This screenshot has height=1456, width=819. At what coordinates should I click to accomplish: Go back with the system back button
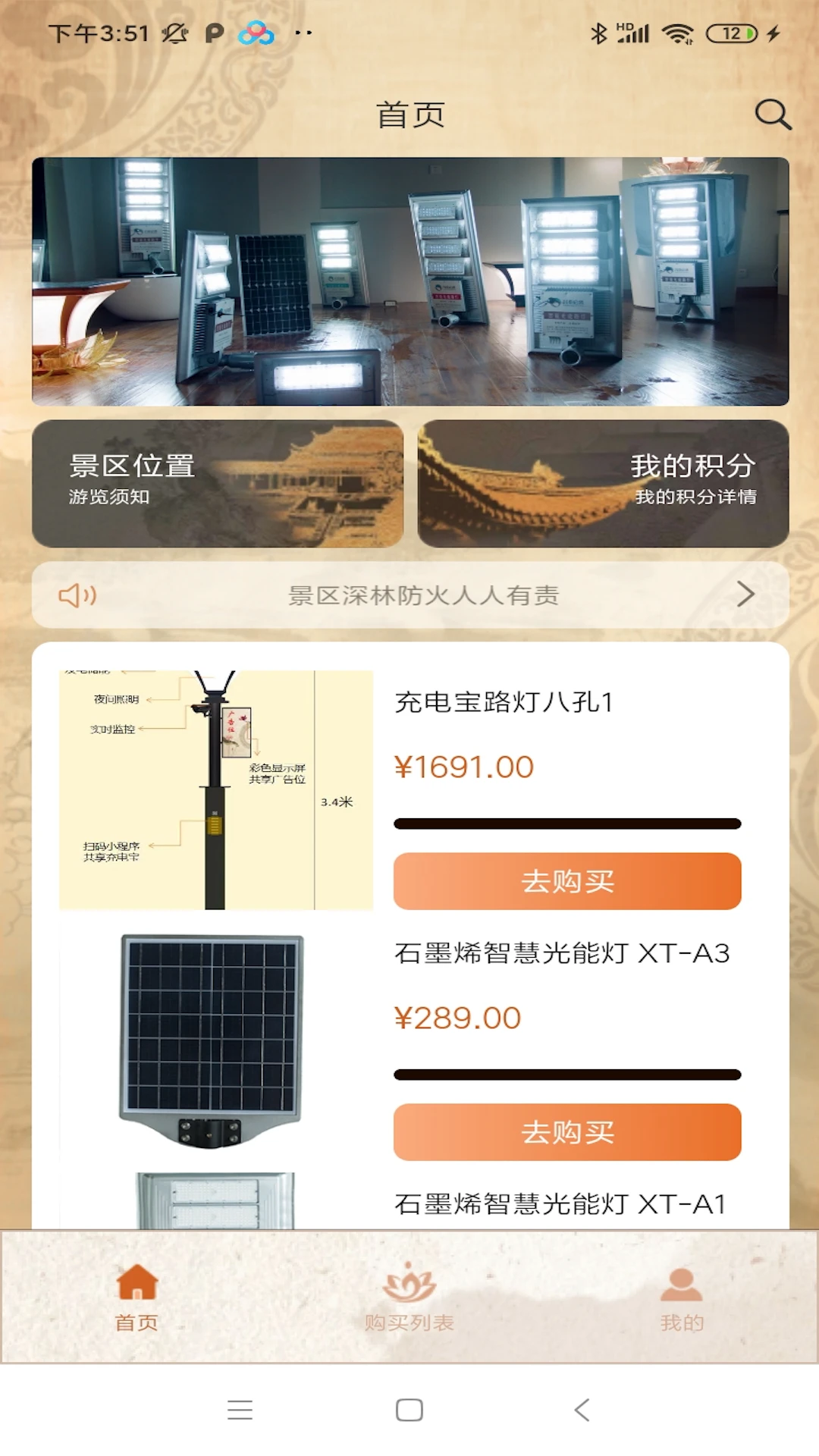582,1410
